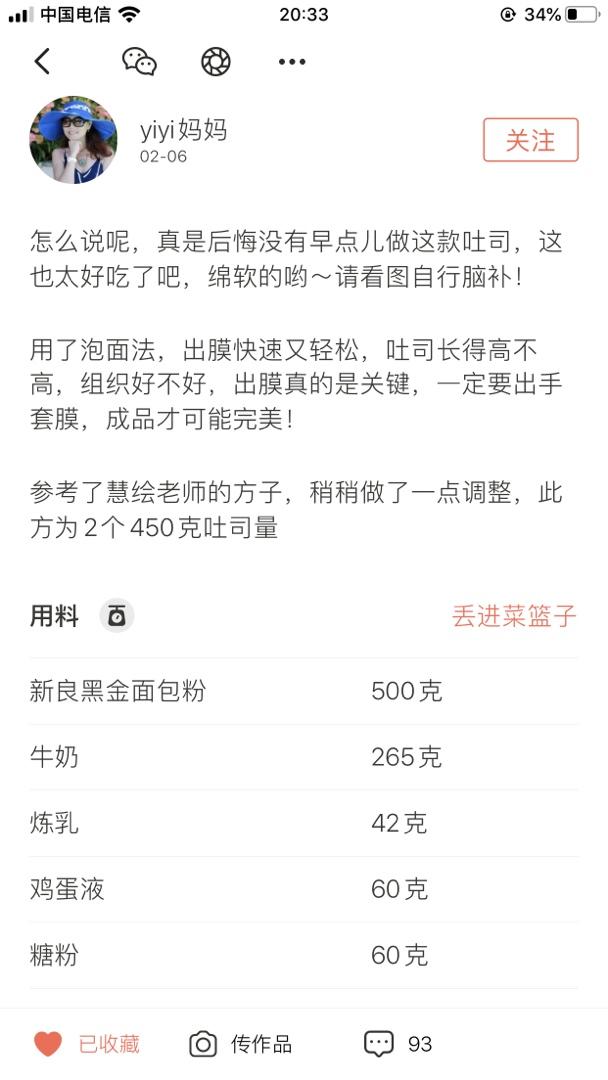Open the three-dot overflow menu

(x=292, y=62)
